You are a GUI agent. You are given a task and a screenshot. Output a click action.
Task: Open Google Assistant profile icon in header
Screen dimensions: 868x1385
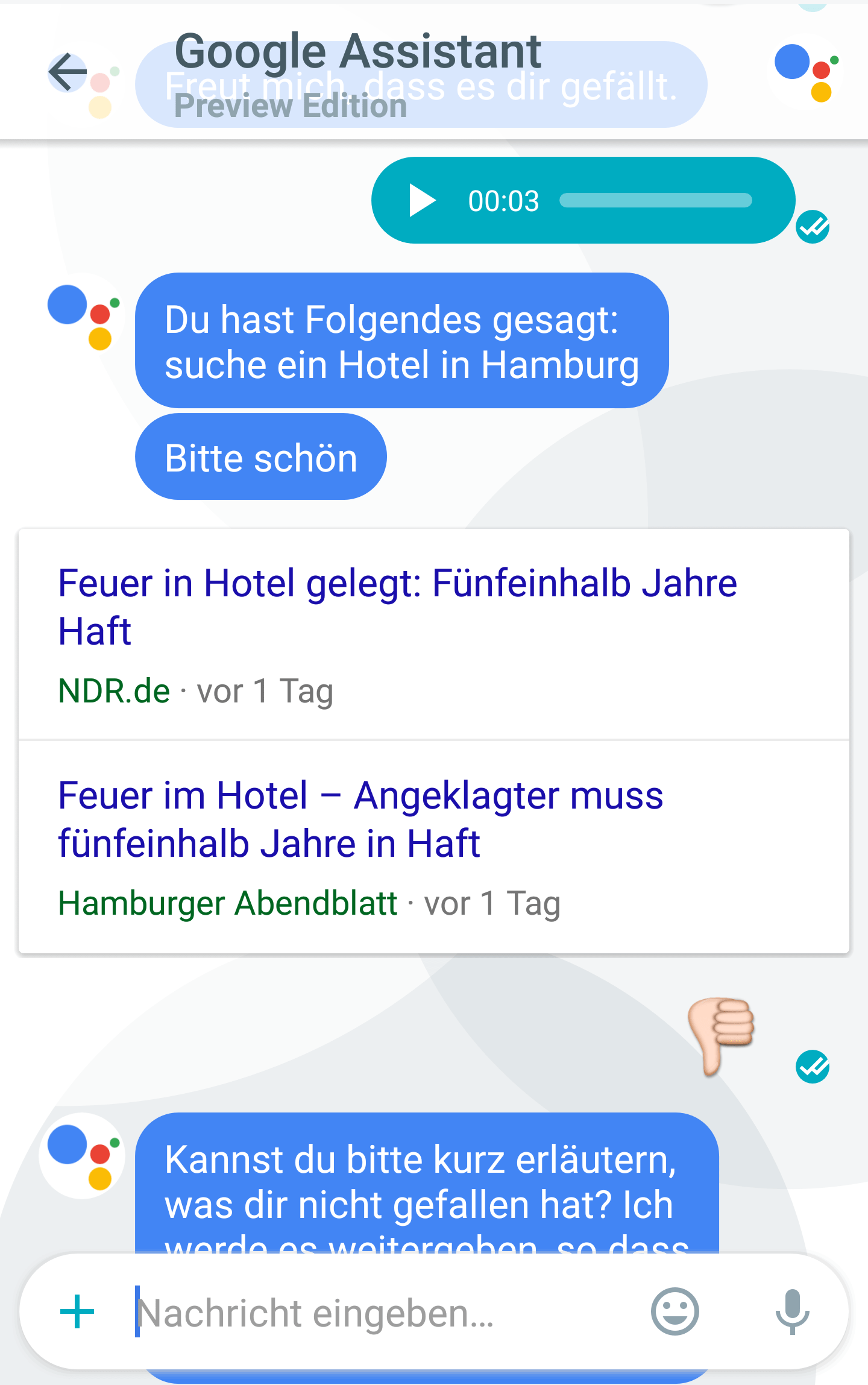click(806, 72)
